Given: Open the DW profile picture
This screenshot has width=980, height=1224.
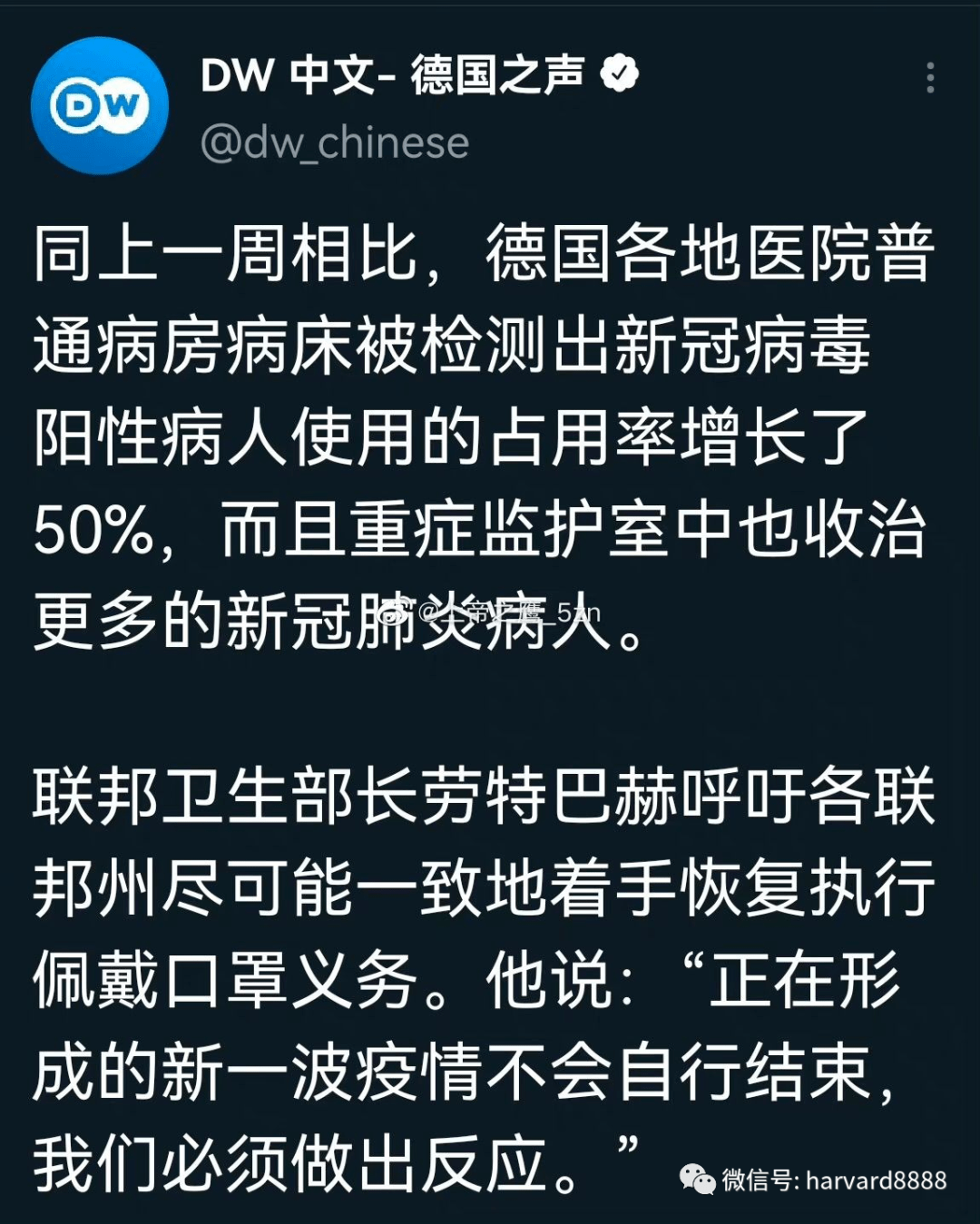Looking at the screenshot, I should (100, 106).
